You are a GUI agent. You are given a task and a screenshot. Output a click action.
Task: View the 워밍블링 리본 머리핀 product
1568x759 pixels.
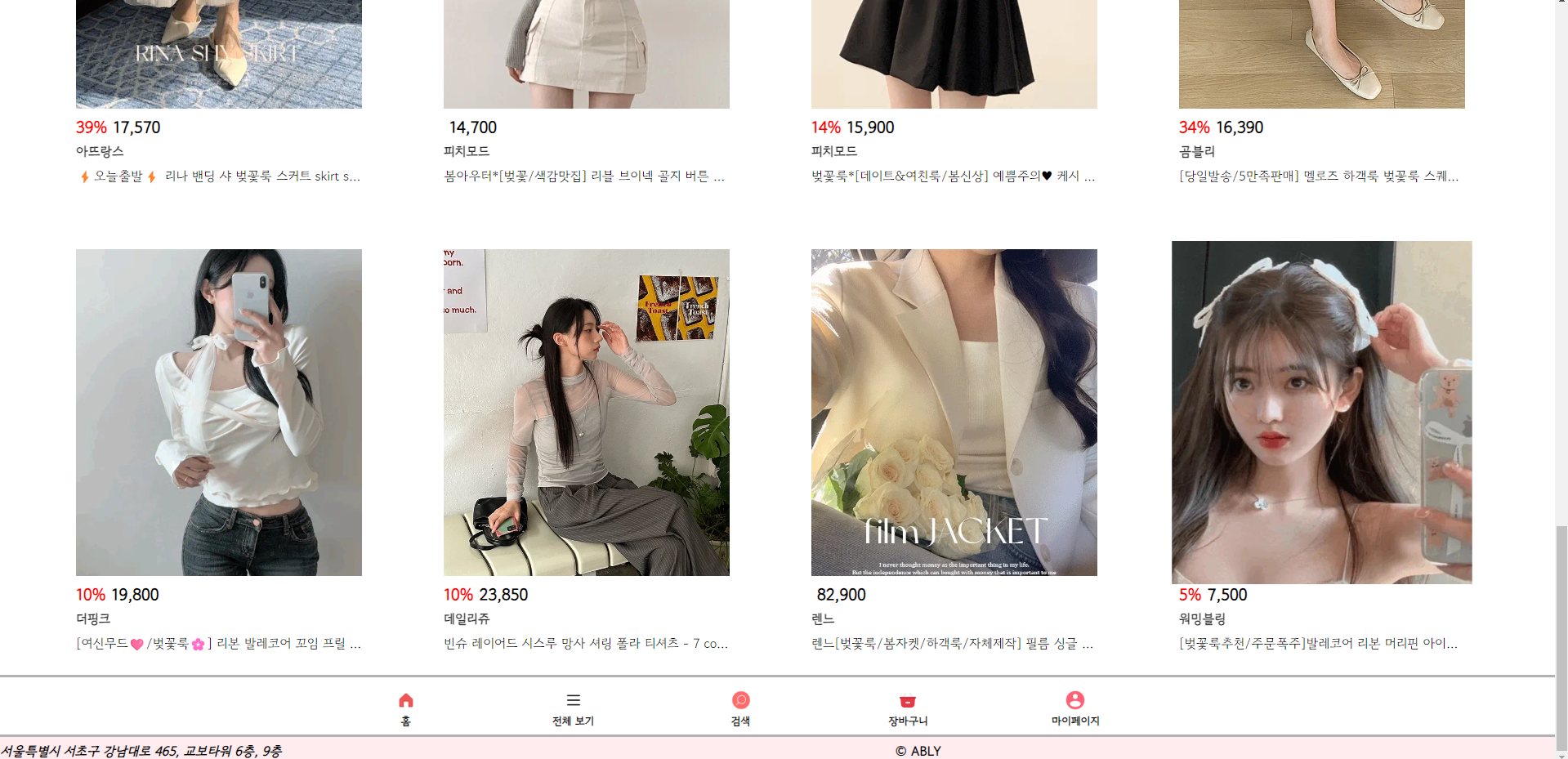tap(1321, 413)
